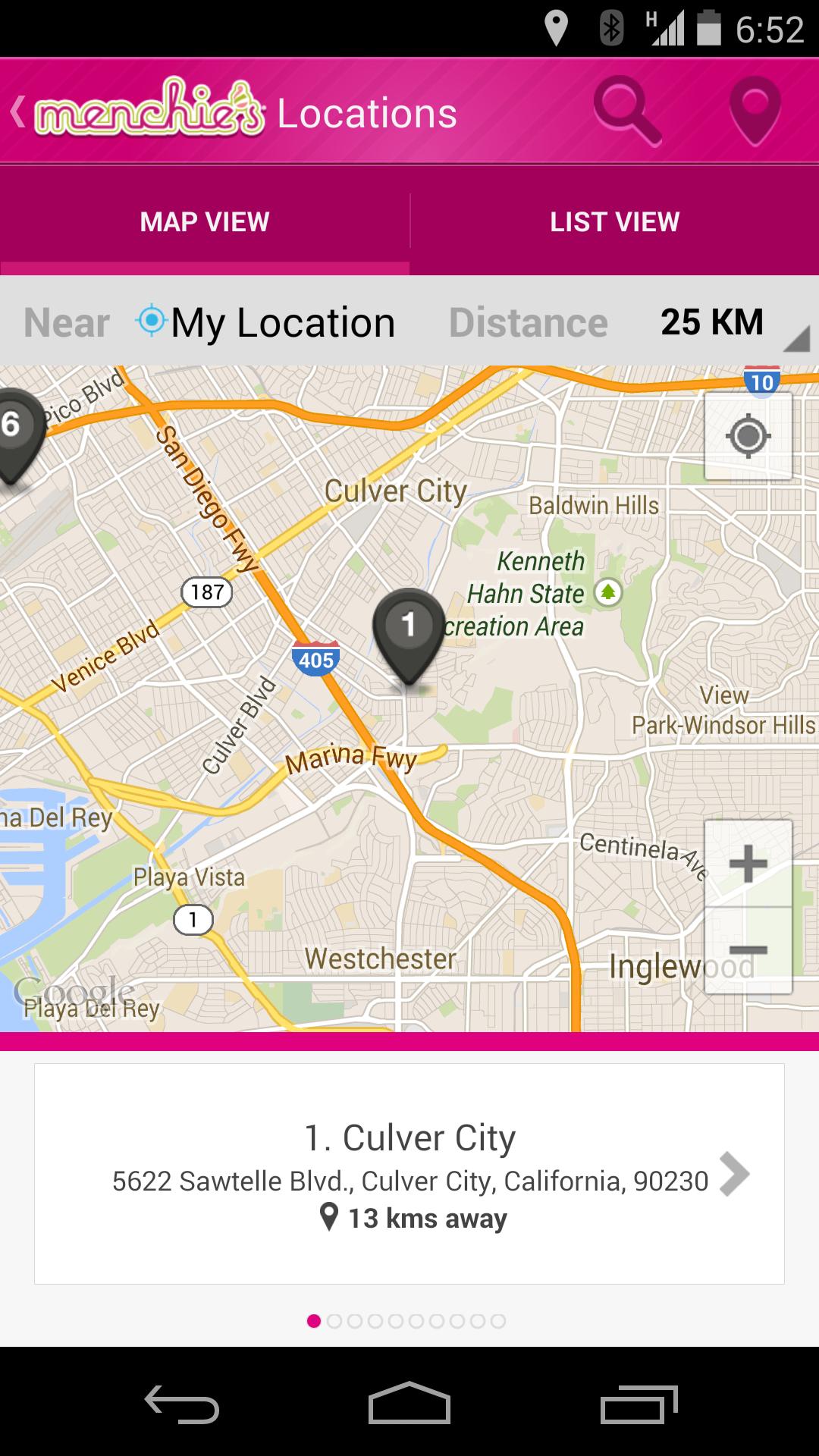
Task: Tap the system back button
Action: coord(182,1404)
